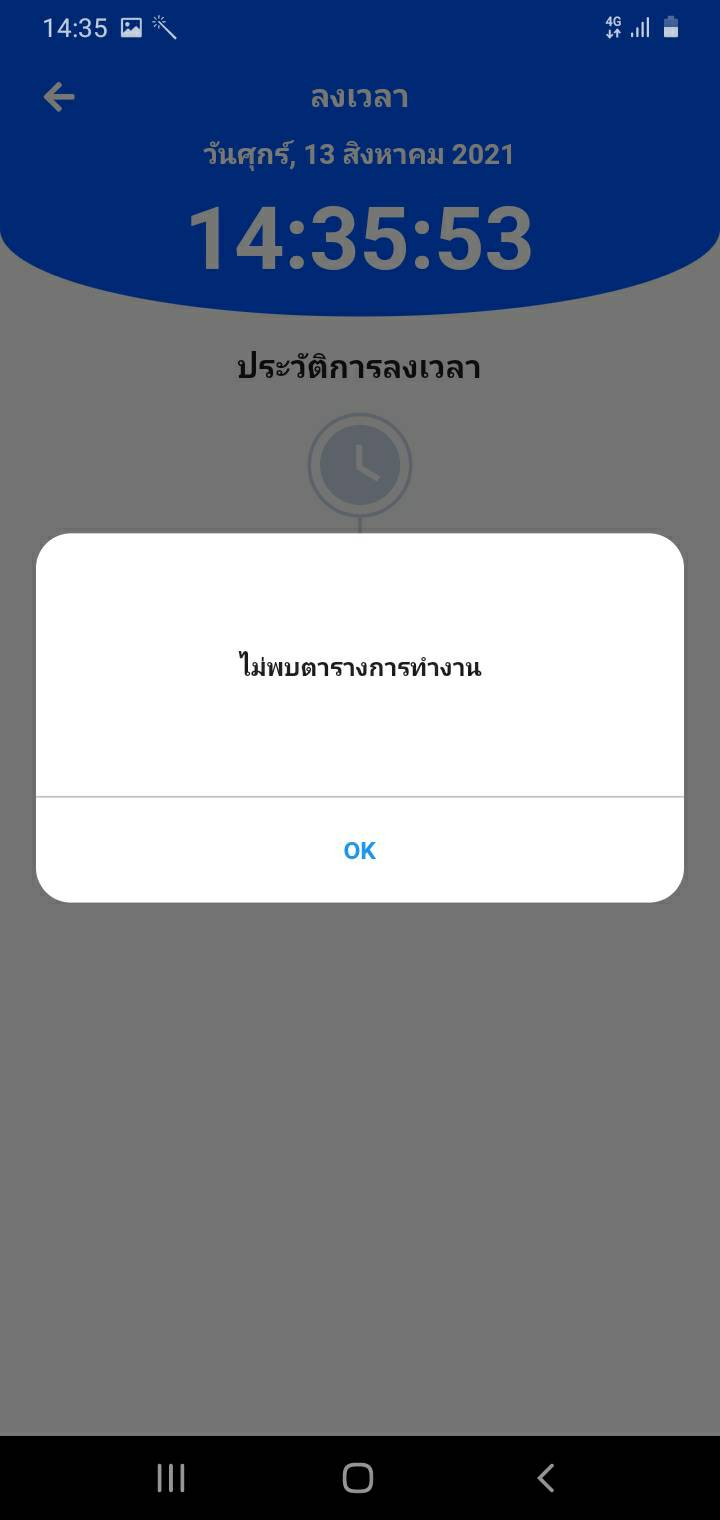Tap the system home button
The image size is (720, 1520).
click(358, 1478)
